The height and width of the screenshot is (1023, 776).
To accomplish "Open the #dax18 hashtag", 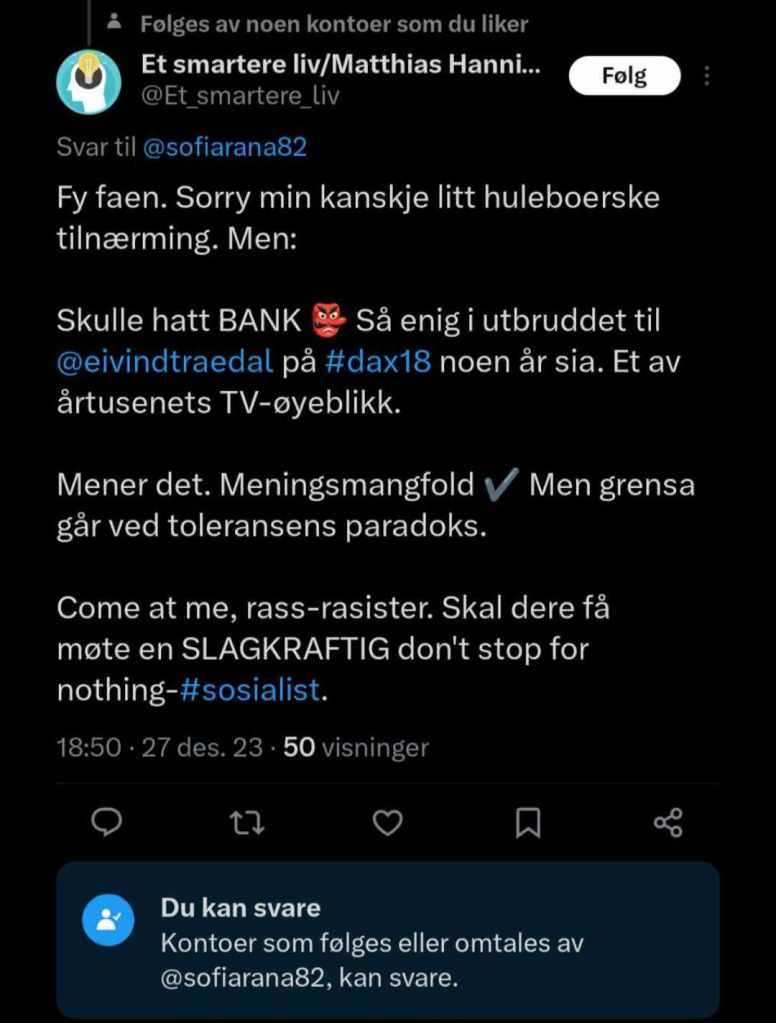I will [379, 360].
